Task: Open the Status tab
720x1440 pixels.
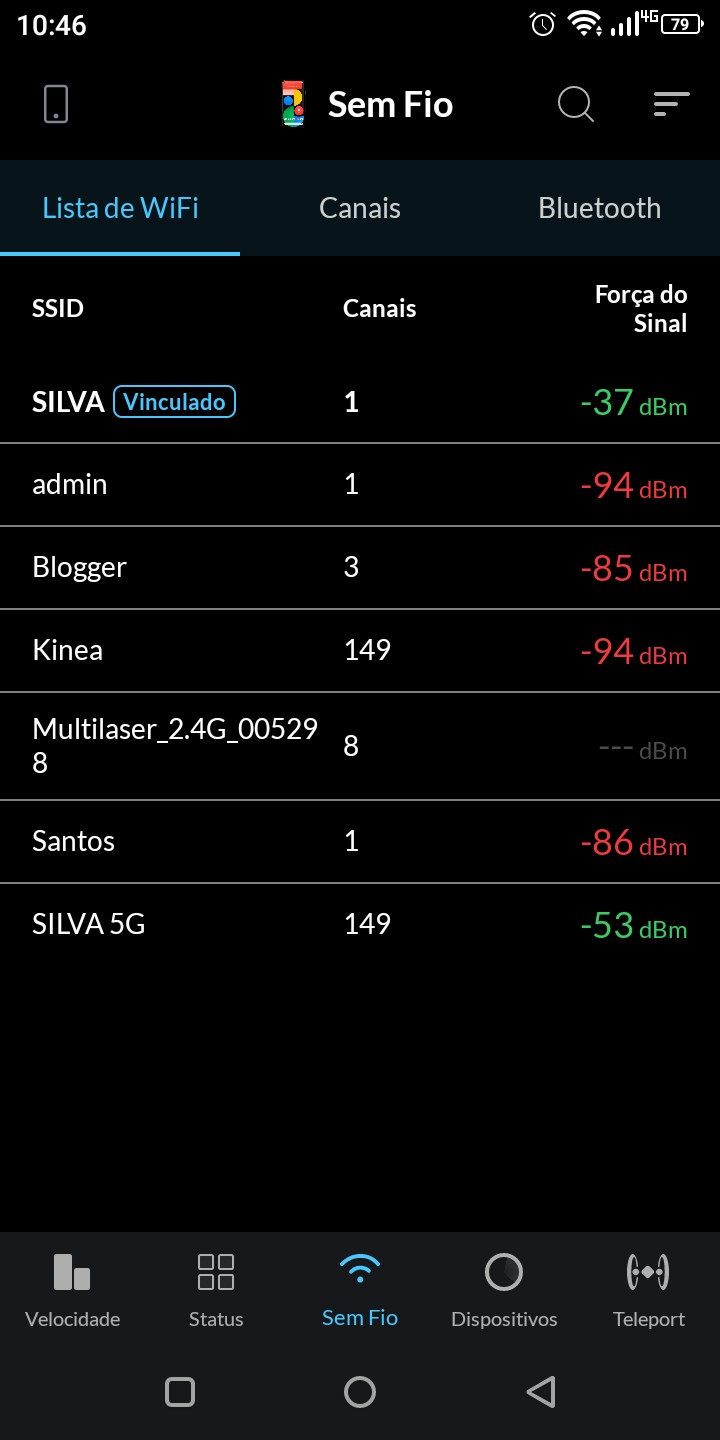Action: 216,1290
